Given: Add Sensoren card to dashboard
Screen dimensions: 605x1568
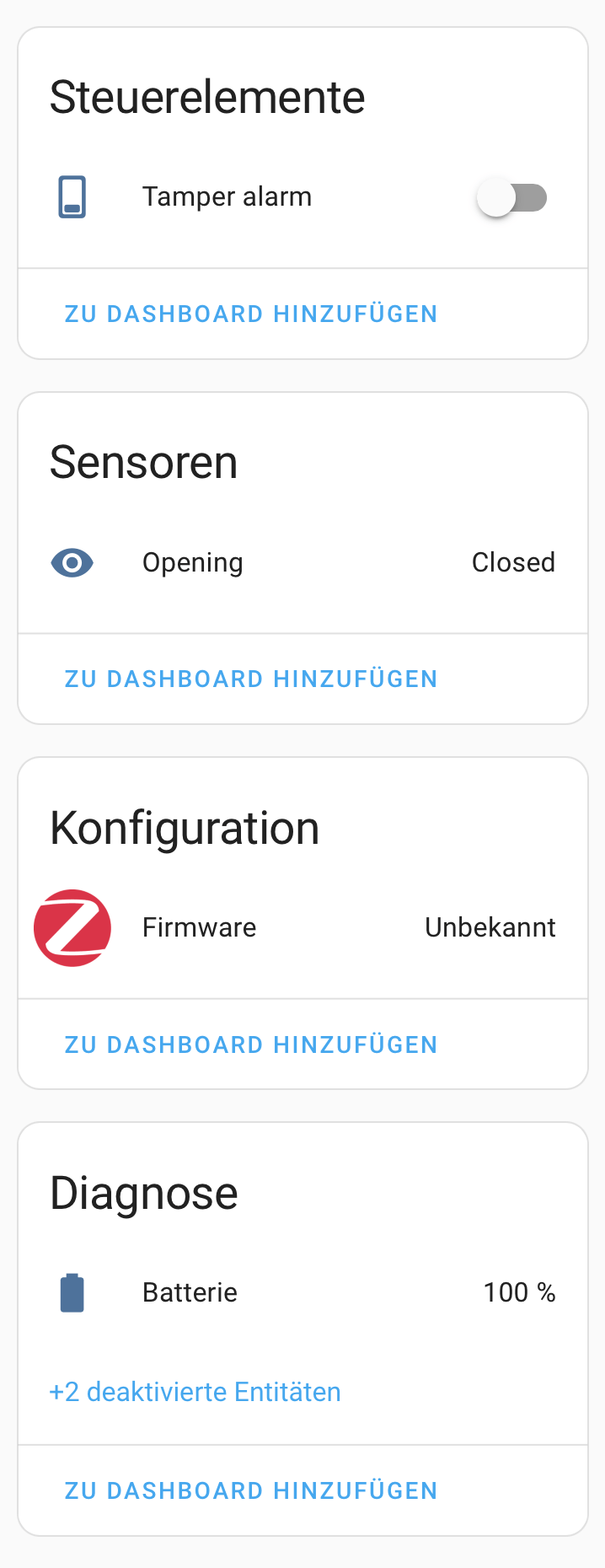Looking at the screenshot, I should pos(251,679).
